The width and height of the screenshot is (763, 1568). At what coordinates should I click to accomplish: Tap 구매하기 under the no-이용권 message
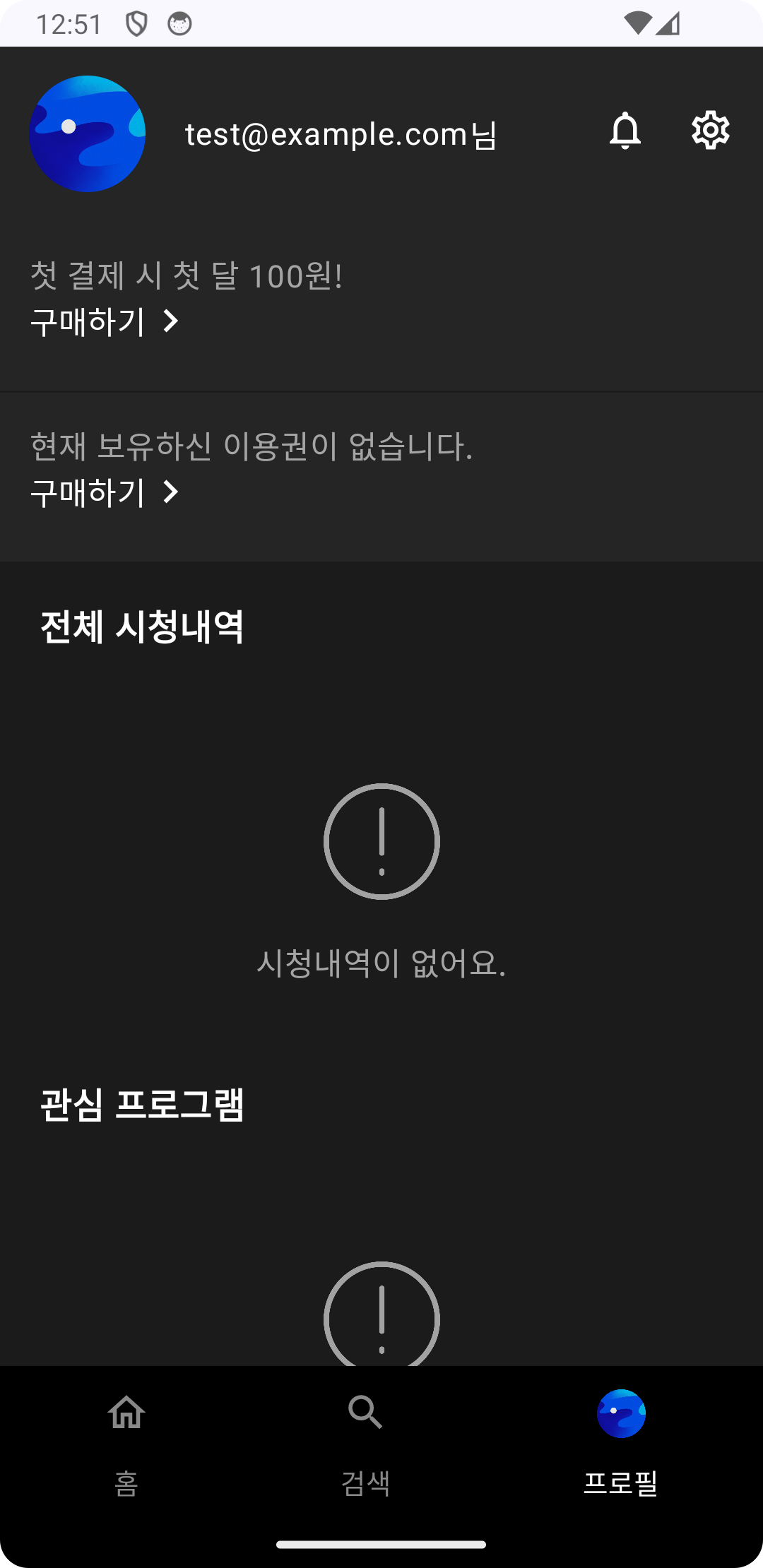[x=105, y=492]
